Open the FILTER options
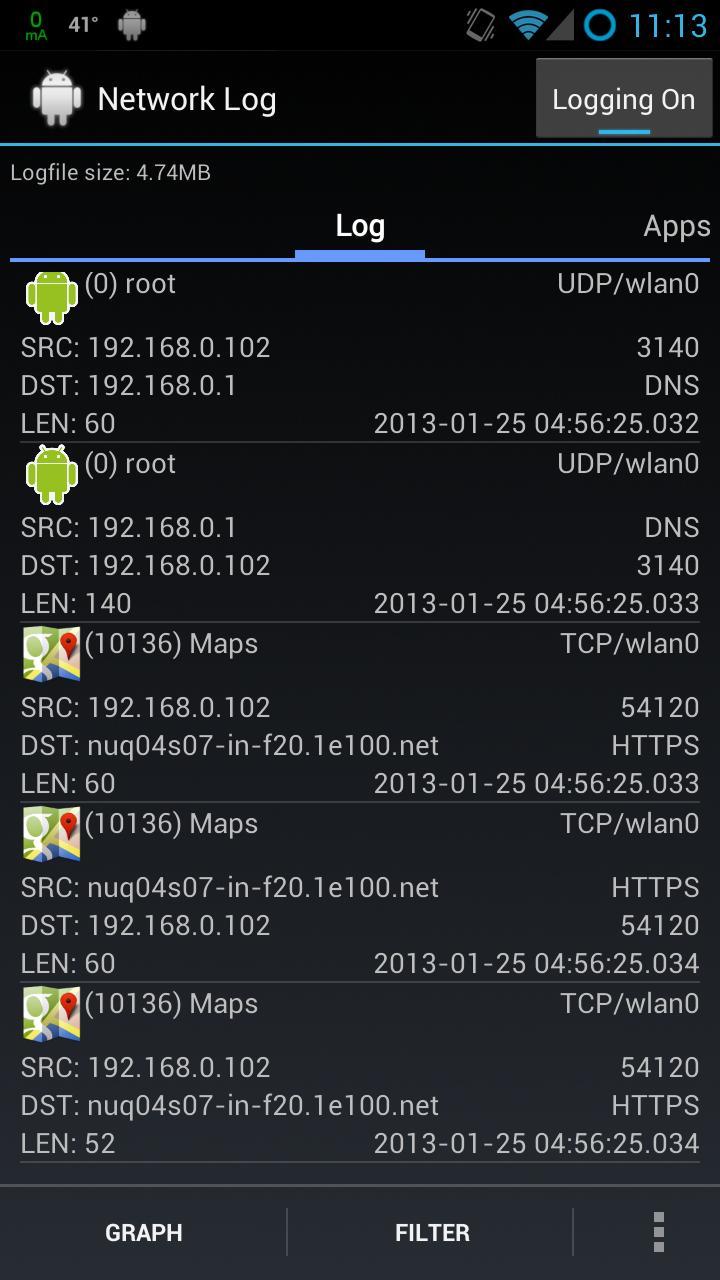 [431, 1232]
